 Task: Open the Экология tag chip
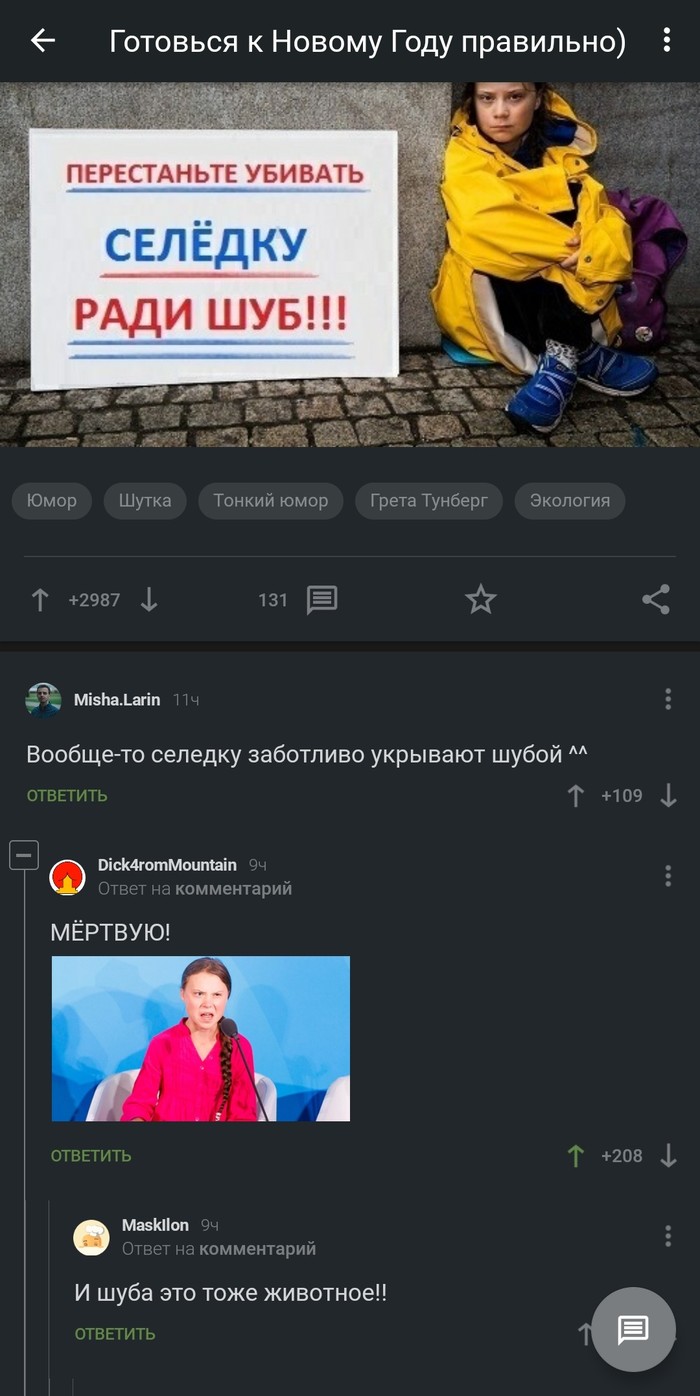coord(569,501)
